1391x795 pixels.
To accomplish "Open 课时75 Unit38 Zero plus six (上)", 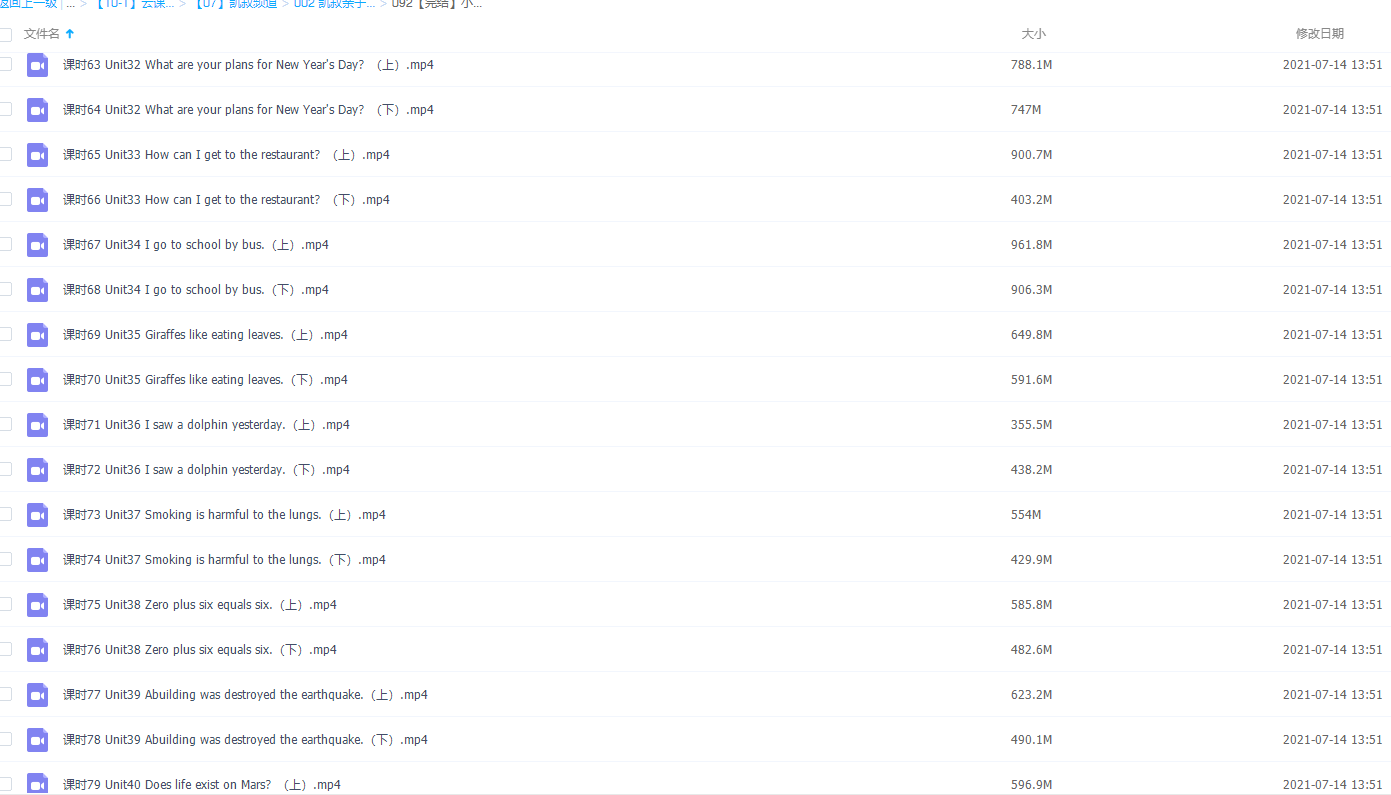I will pyautogui.click(x=200, y=605).
